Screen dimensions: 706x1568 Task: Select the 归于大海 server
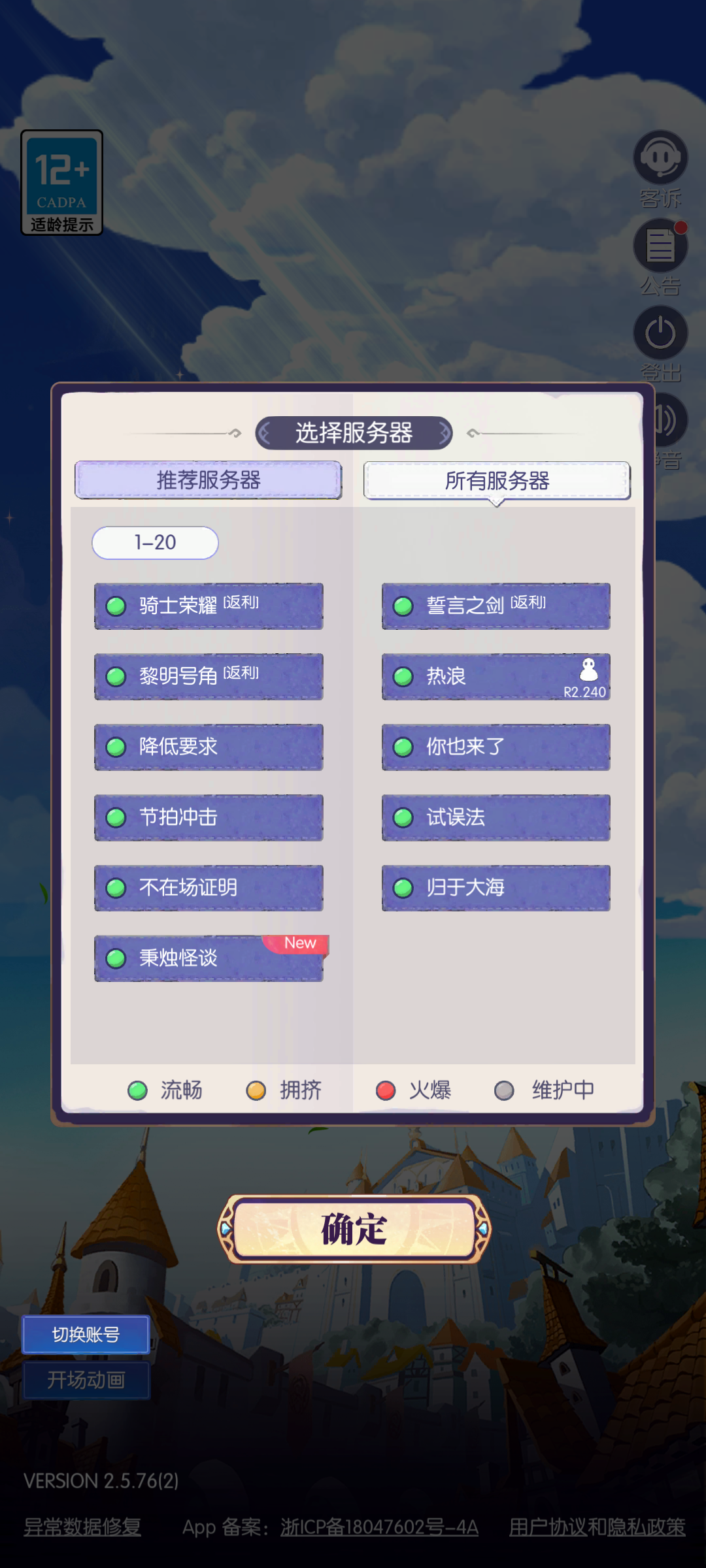495,887
